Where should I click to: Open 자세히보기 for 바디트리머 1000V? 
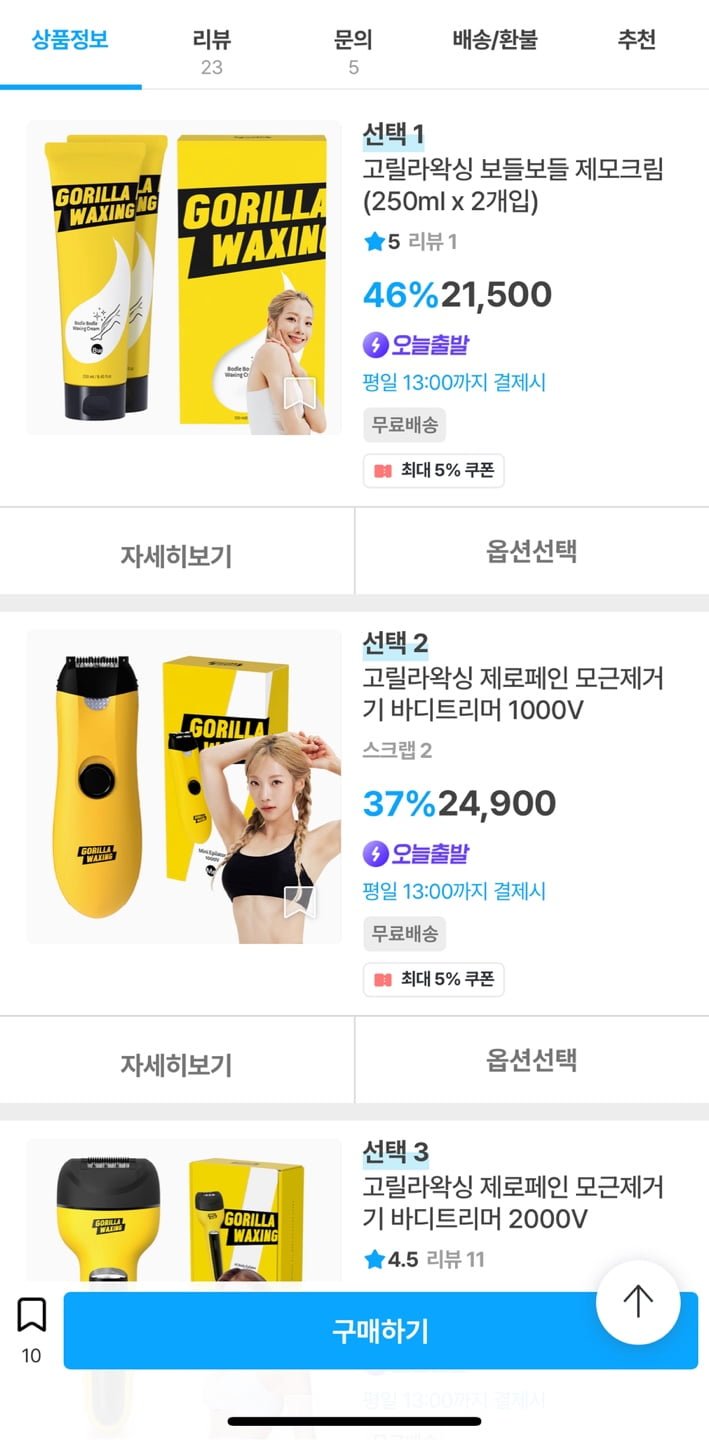click(x=176, y=1064)
